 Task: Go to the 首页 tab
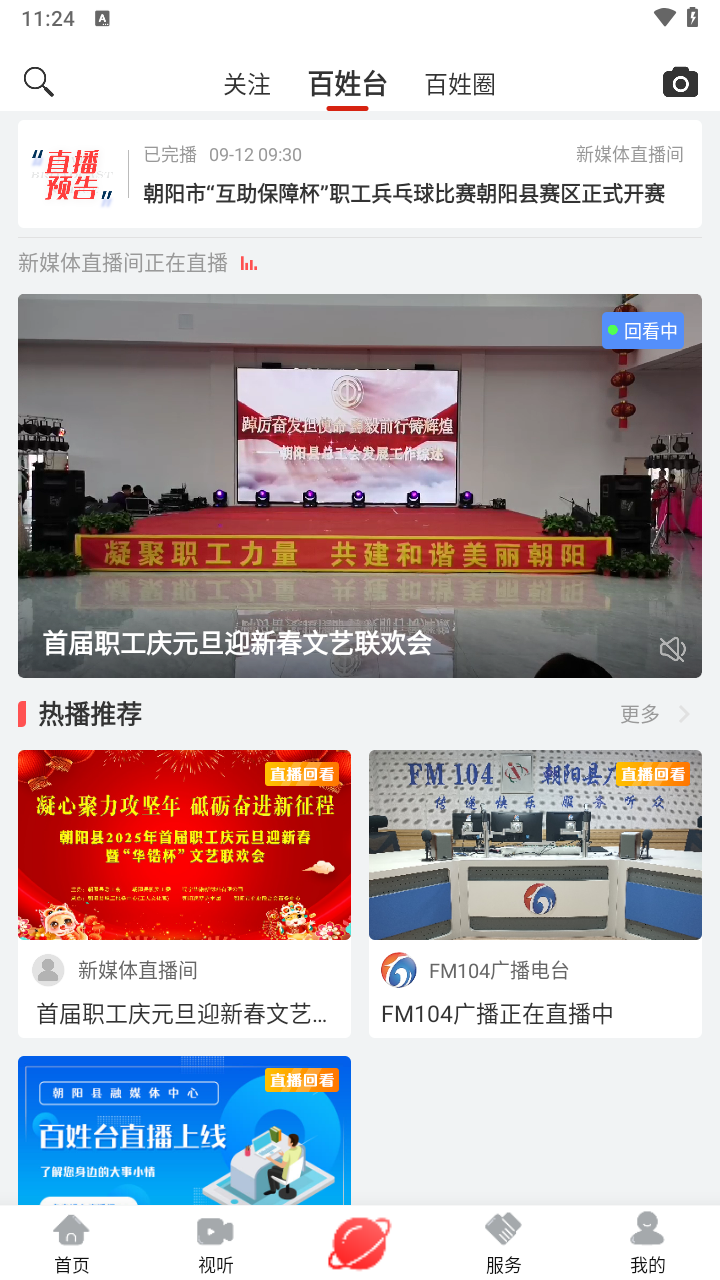tap(72, 1244)
